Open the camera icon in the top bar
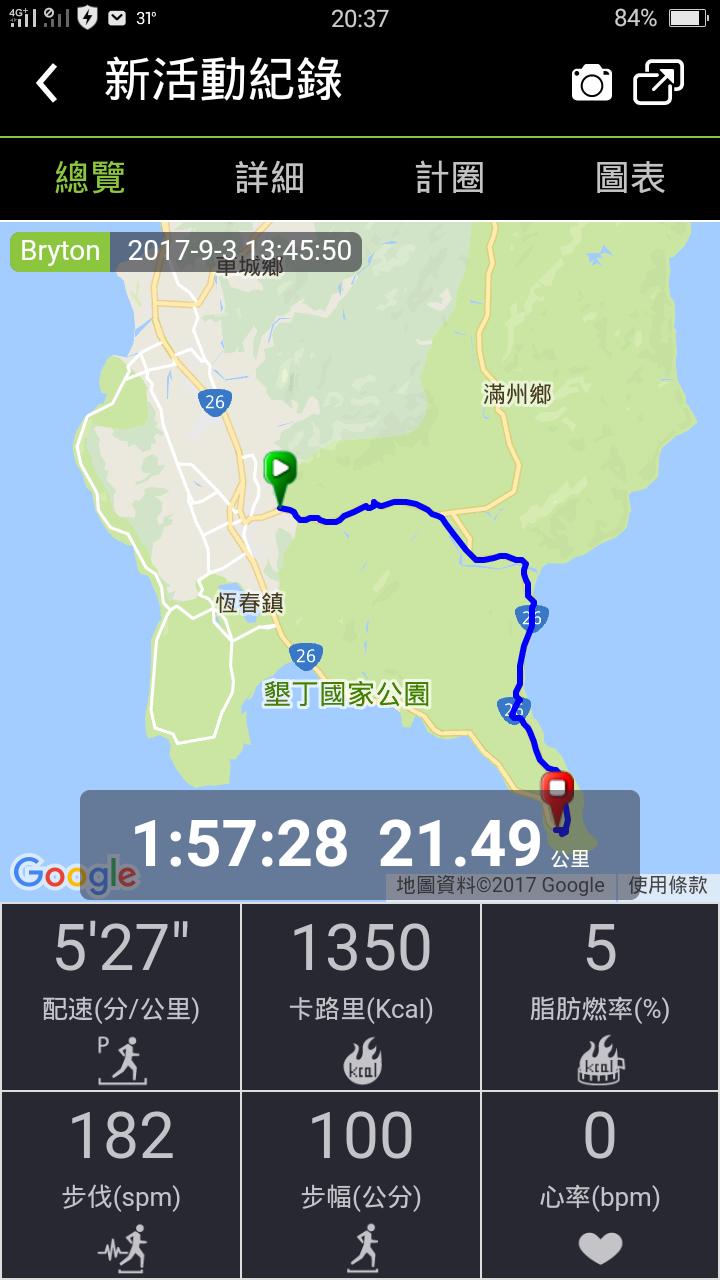The height and width of the screenshot is (1280, 720). point(591,83)
